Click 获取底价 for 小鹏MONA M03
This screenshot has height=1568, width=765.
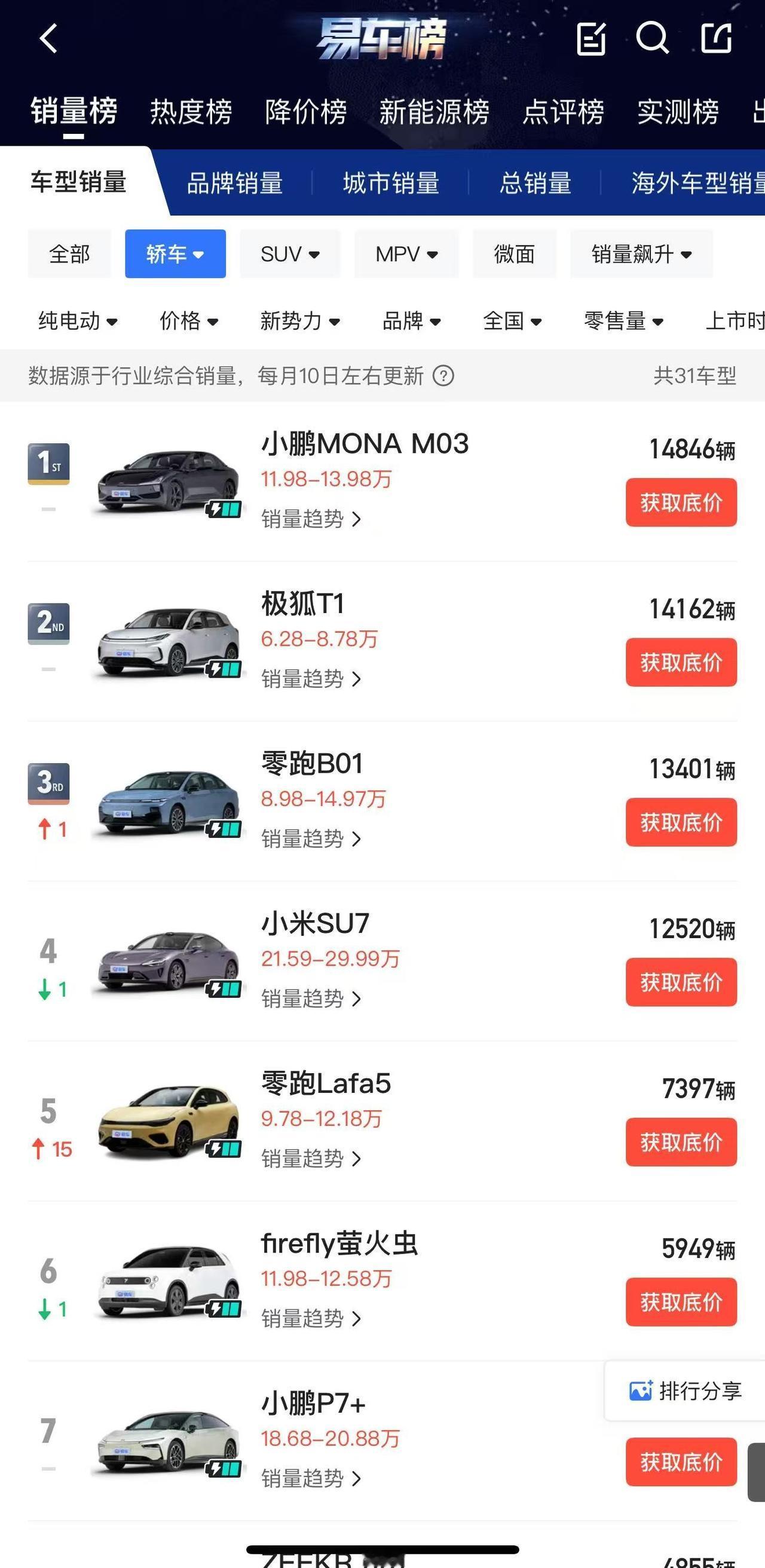tap(680, 502)
